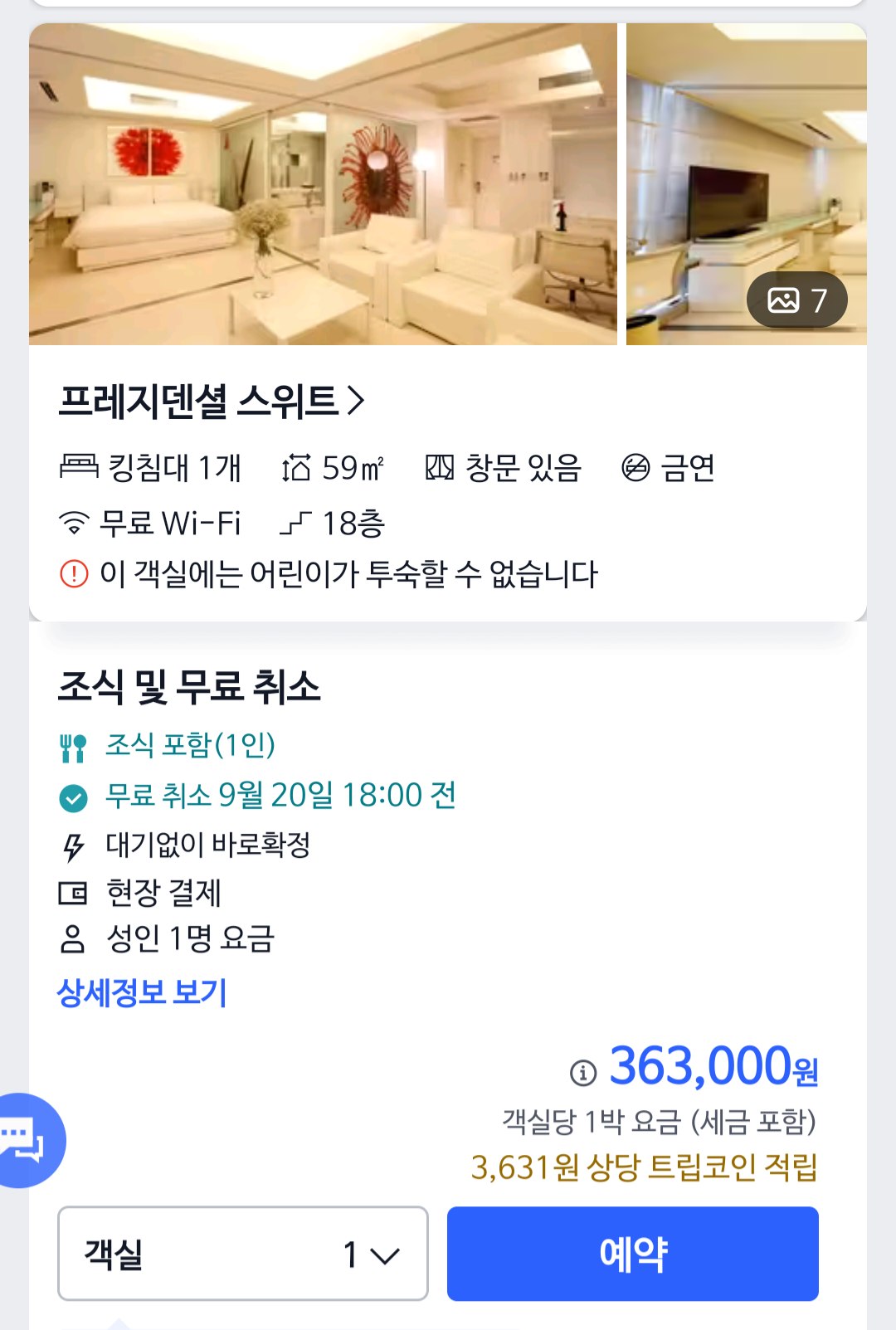
Task: View all 7 room photos
Action: coord(796,300)
